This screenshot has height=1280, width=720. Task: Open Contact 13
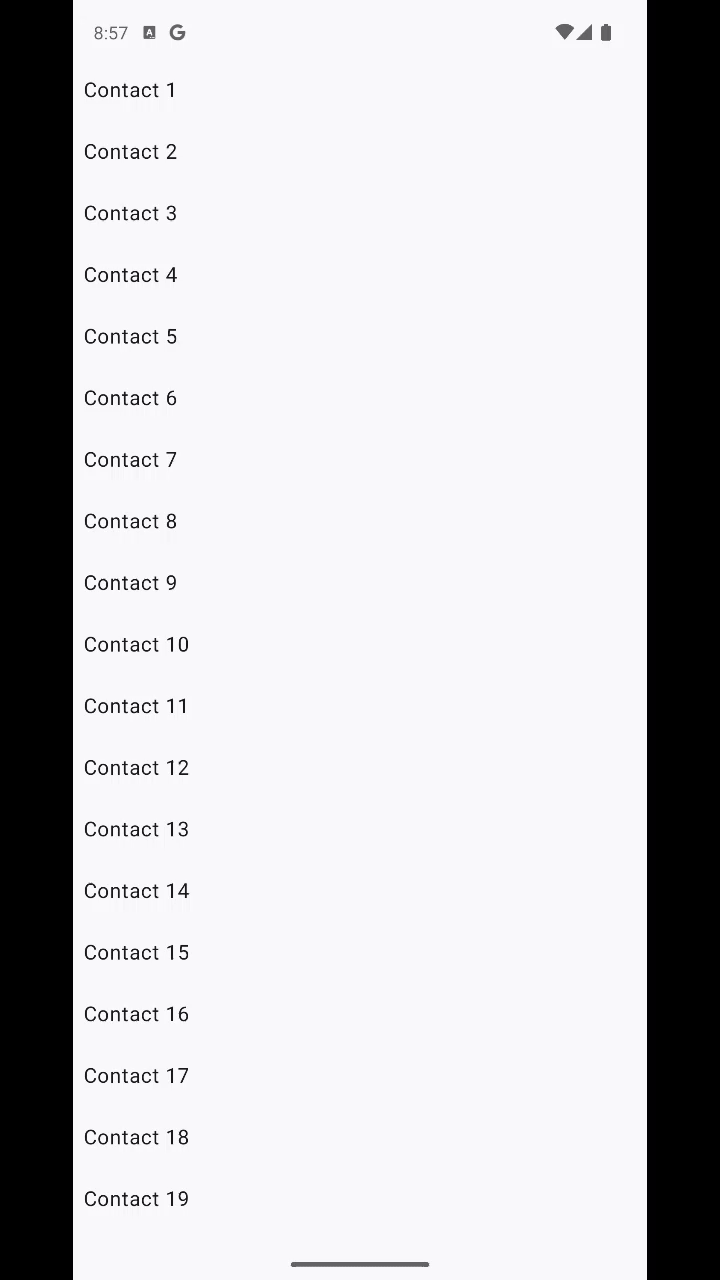tap(136, 829)
